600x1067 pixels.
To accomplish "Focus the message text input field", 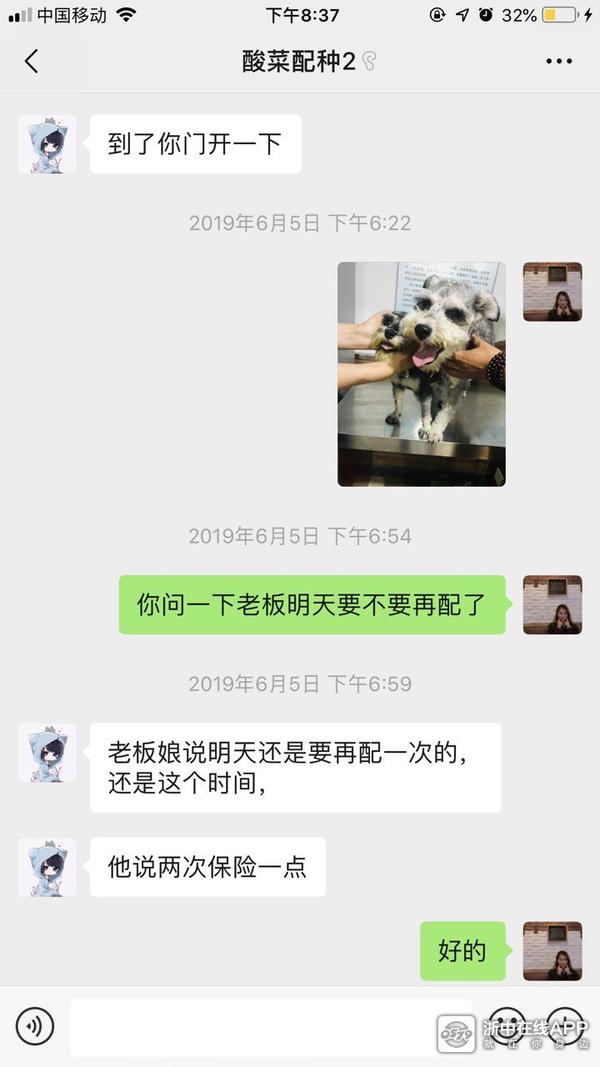I will tap(270, 1026).
